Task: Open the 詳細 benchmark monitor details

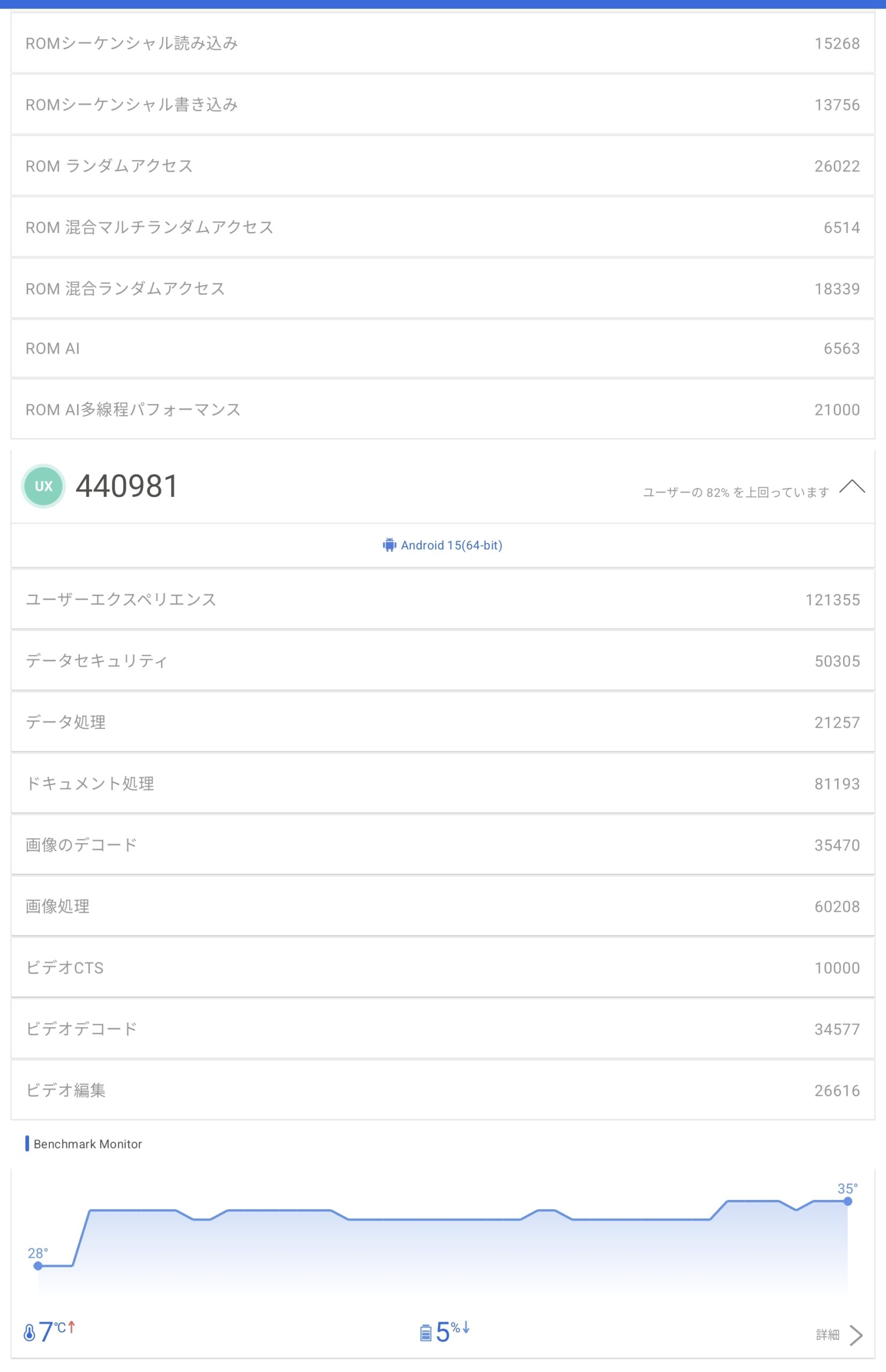Action: [838, 1334]
